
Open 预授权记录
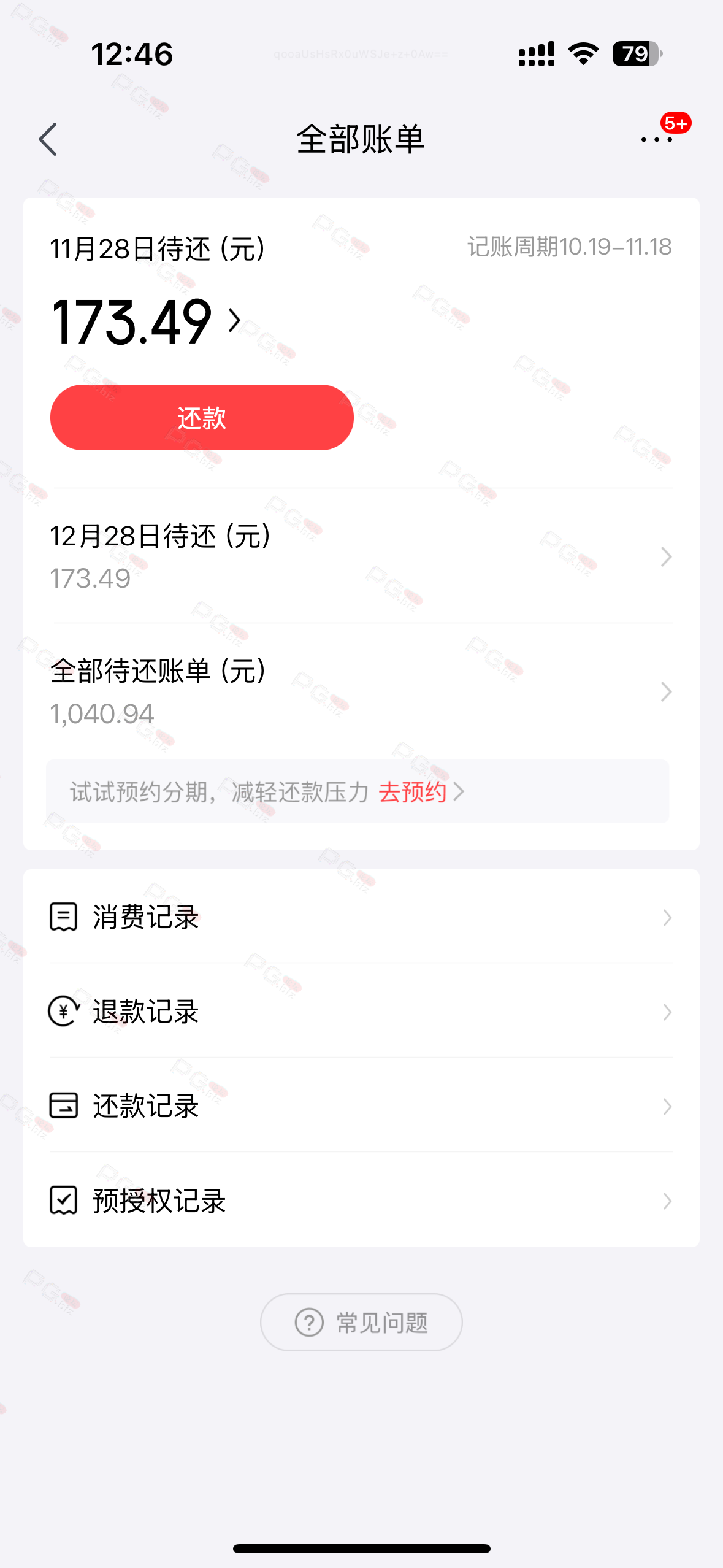coord(361,1201)
